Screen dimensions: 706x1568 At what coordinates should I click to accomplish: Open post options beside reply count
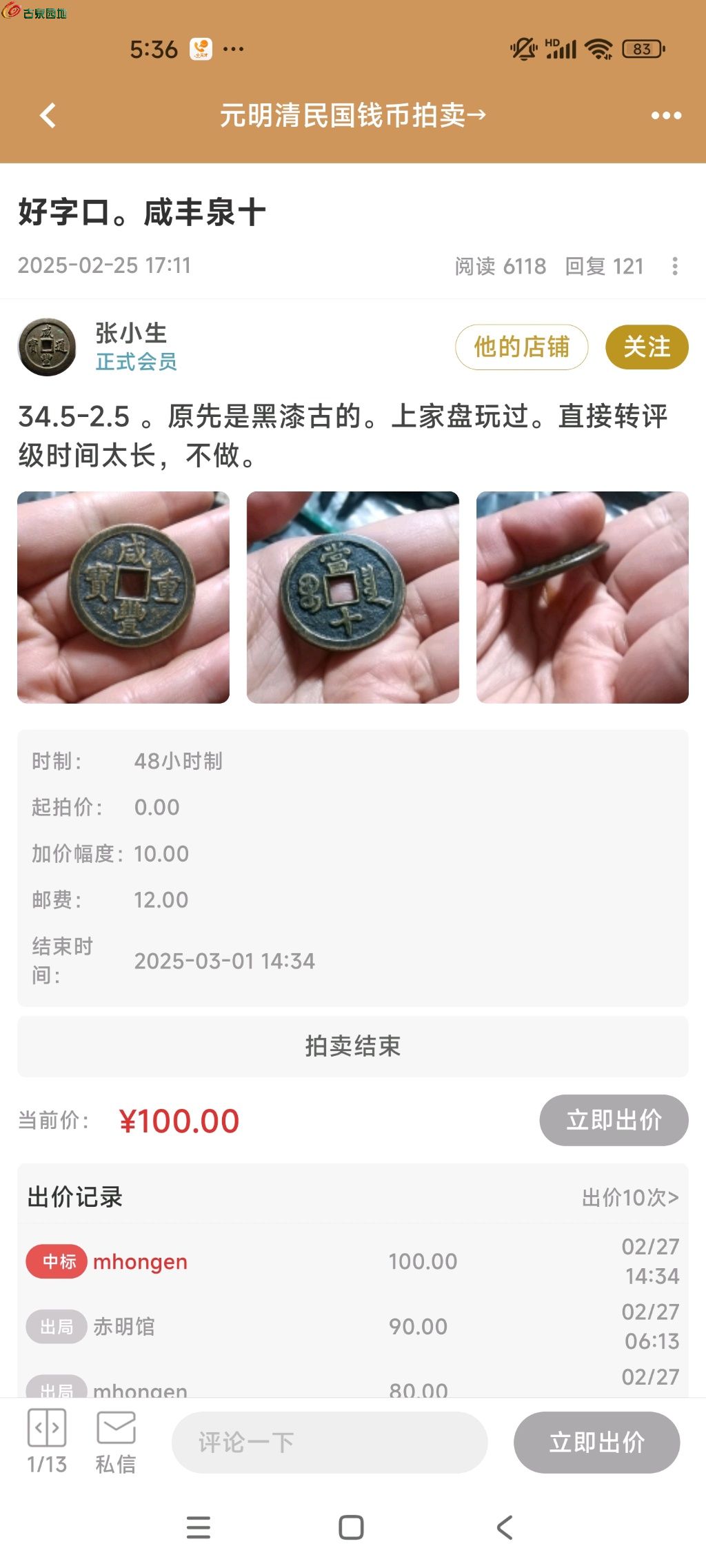point(674,266)
